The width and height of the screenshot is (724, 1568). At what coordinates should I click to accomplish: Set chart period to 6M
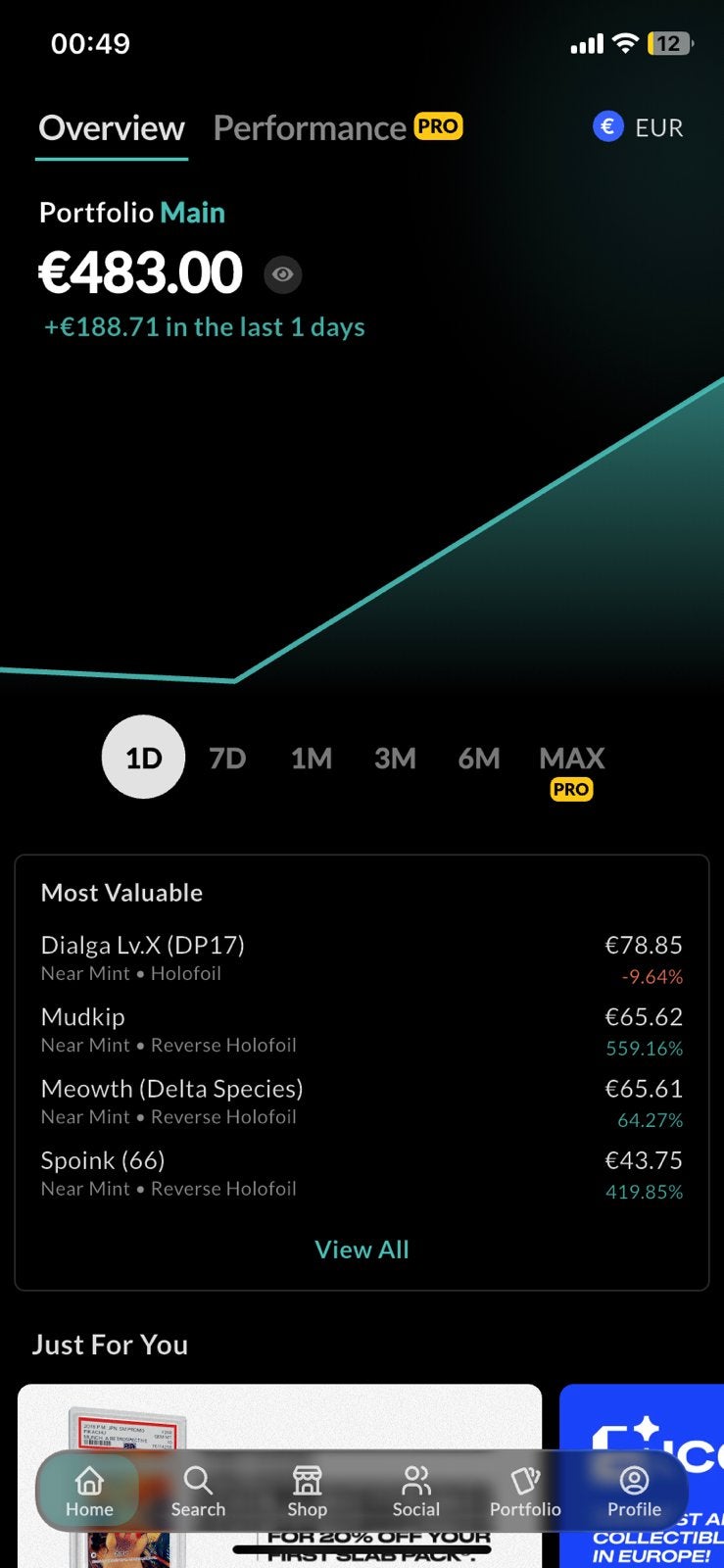(x=479, y=759)
